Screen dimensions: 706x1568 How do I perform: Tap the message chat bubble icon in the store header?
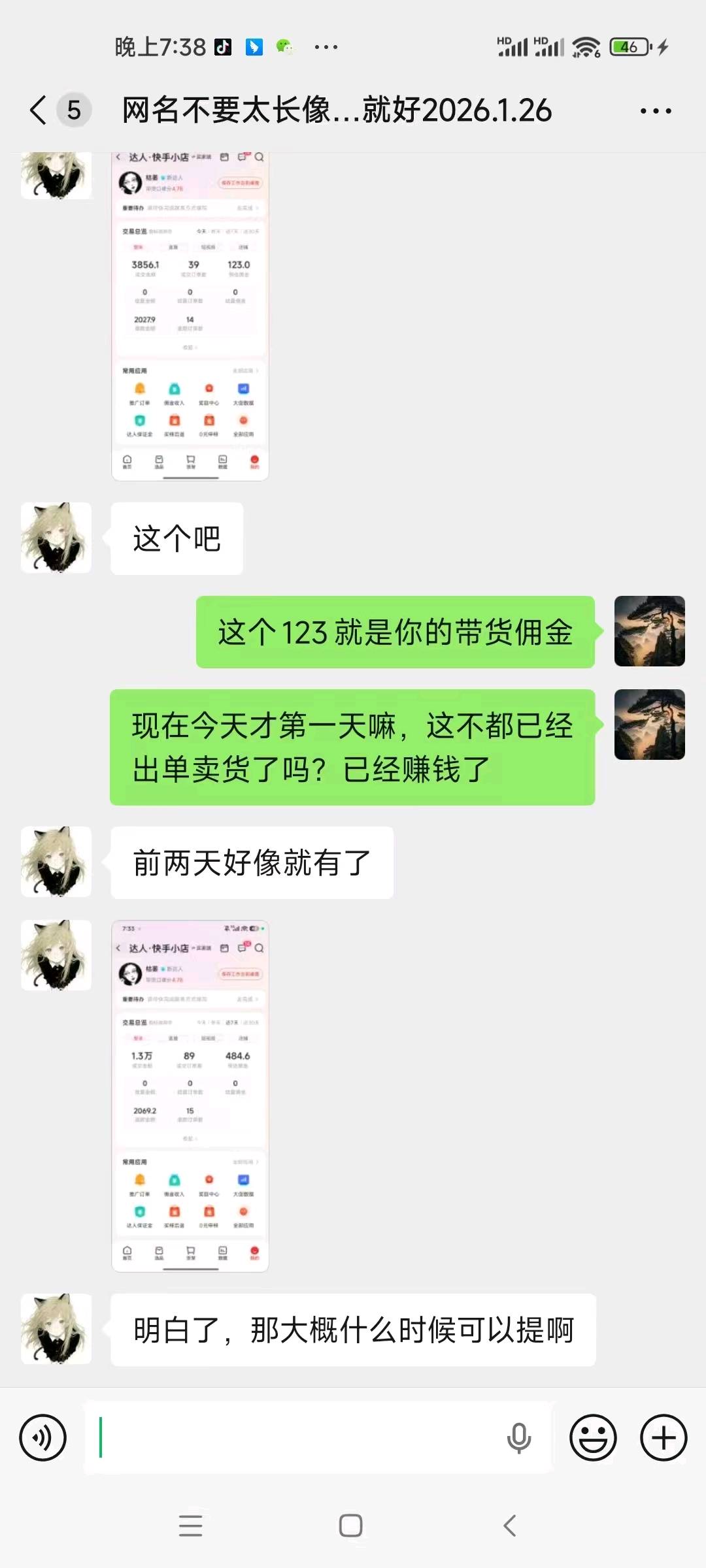(x=243, y=157)
